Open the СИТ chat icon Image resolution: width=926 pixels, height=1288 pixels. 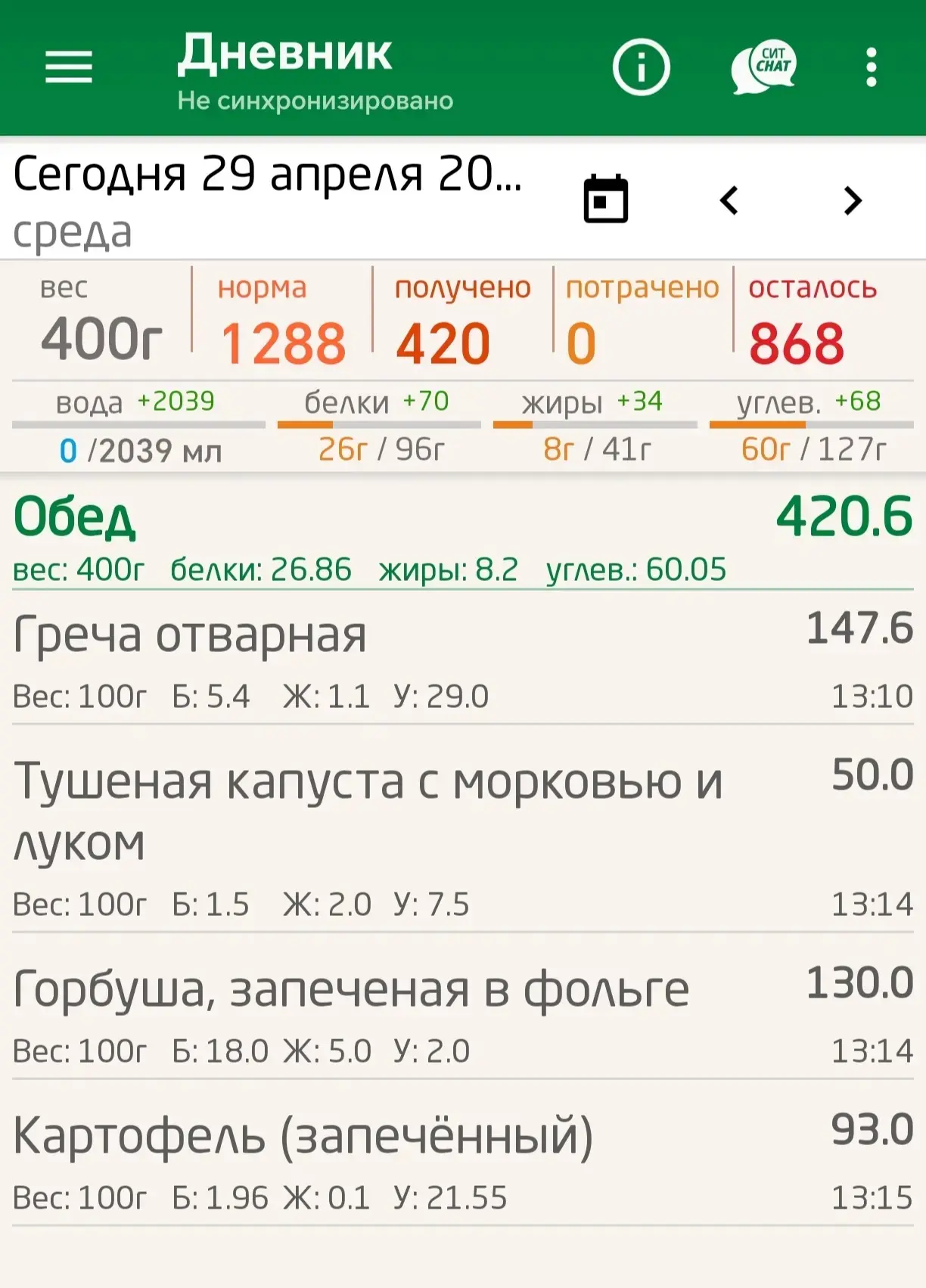point(763,67)
